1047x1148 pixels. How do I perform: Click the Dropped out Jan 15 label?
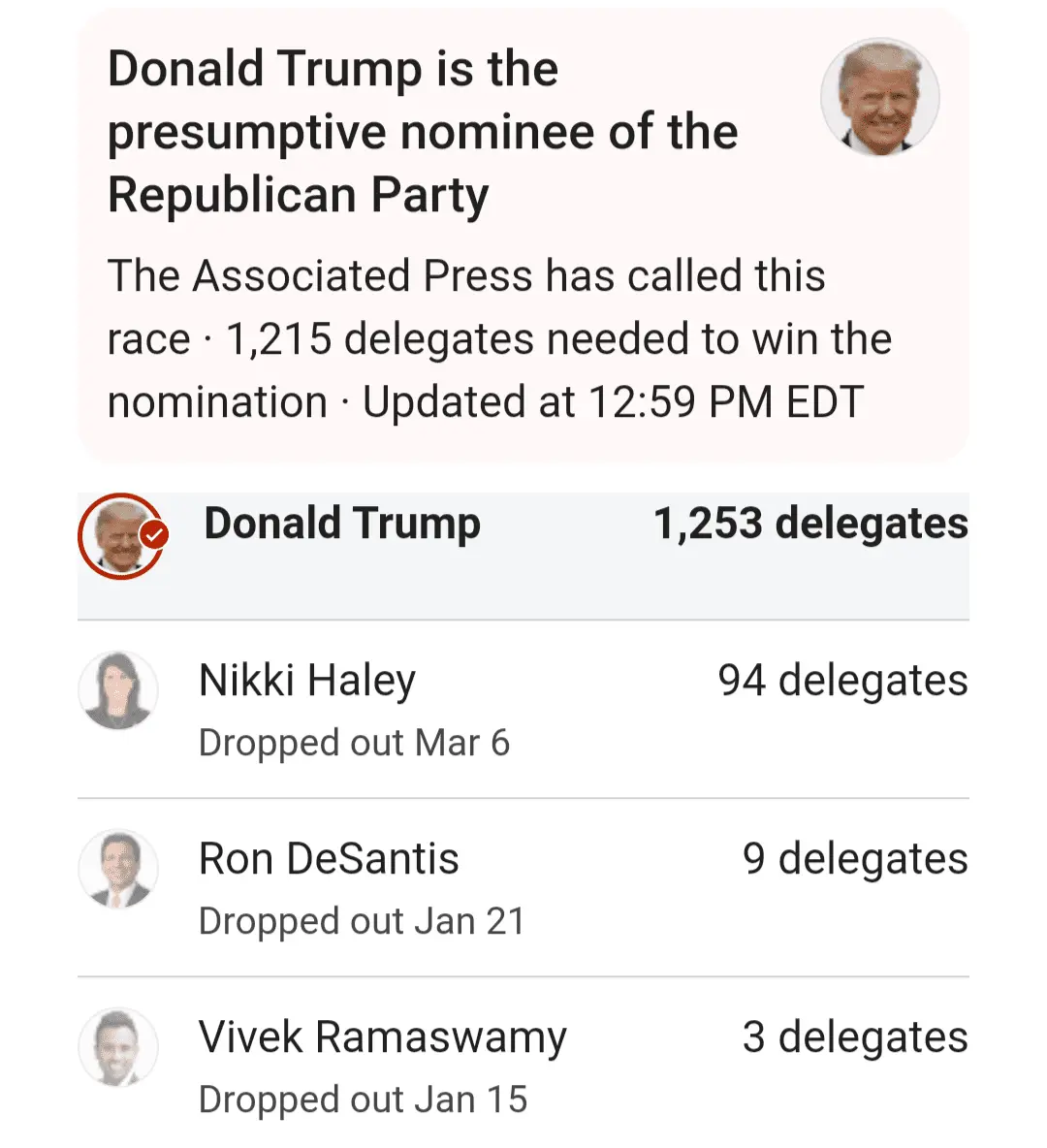point(363,1099)
